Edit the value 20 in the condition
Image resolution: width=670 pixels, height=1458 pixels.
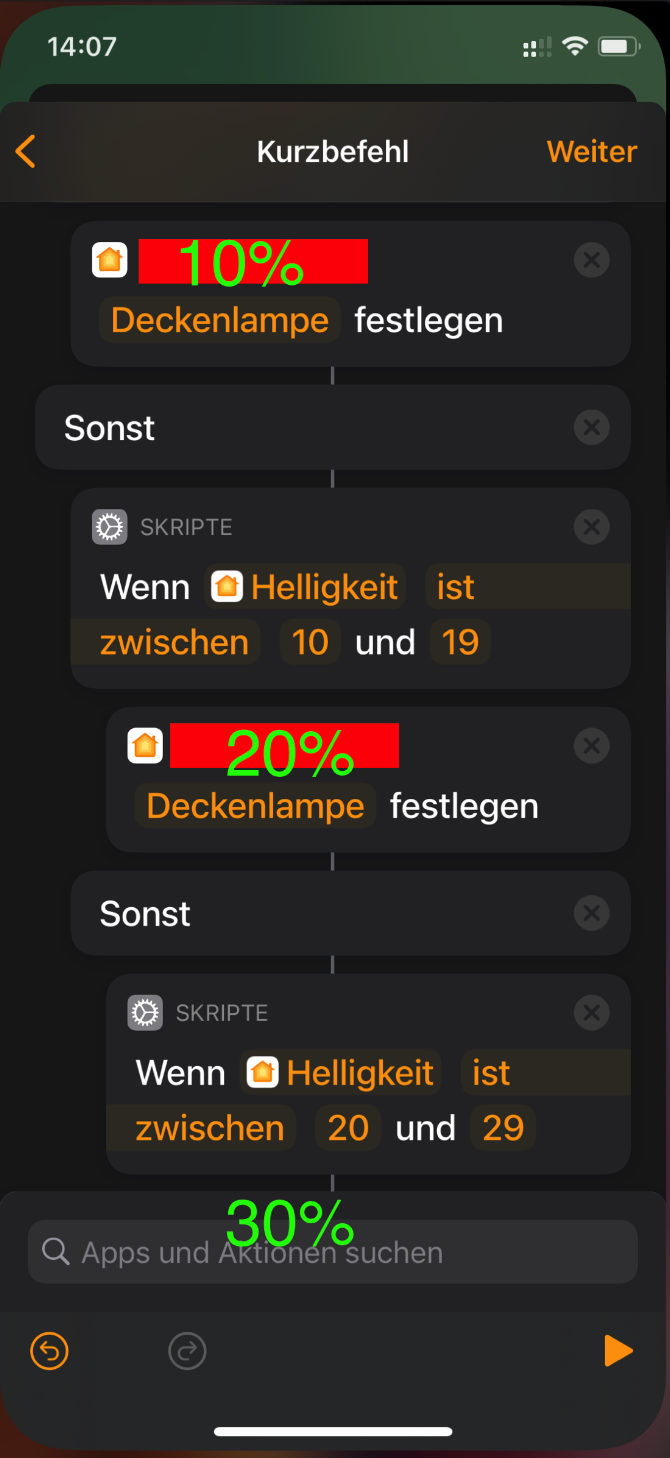(348, 1128)
